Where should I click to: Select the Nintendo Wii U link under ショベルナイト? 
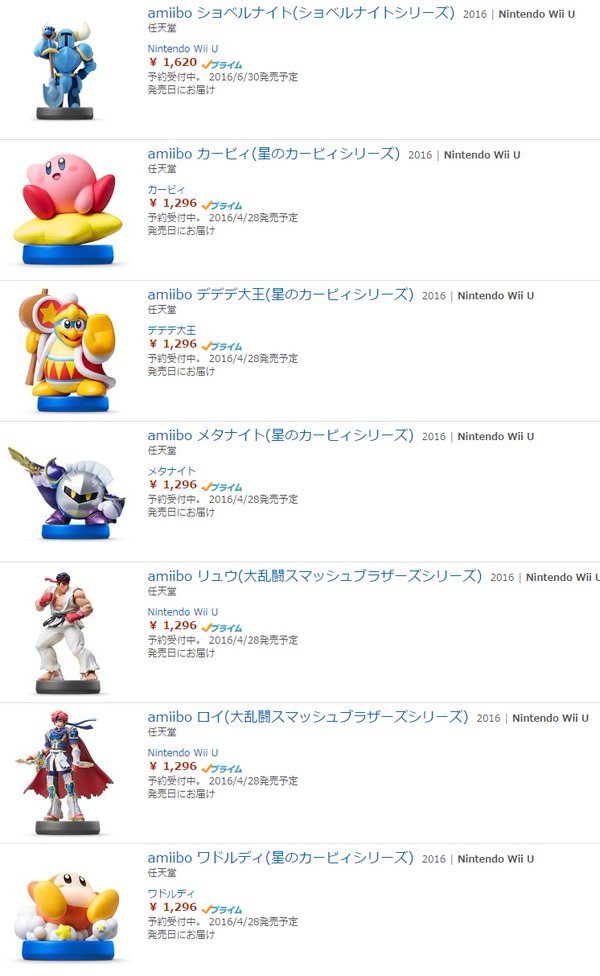[x=182, y=48]
